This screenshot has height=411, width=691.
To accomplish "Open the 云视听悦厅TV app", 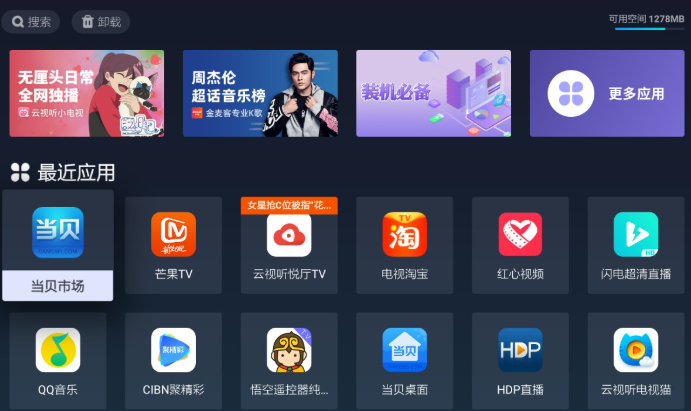I will coord(289,245).
